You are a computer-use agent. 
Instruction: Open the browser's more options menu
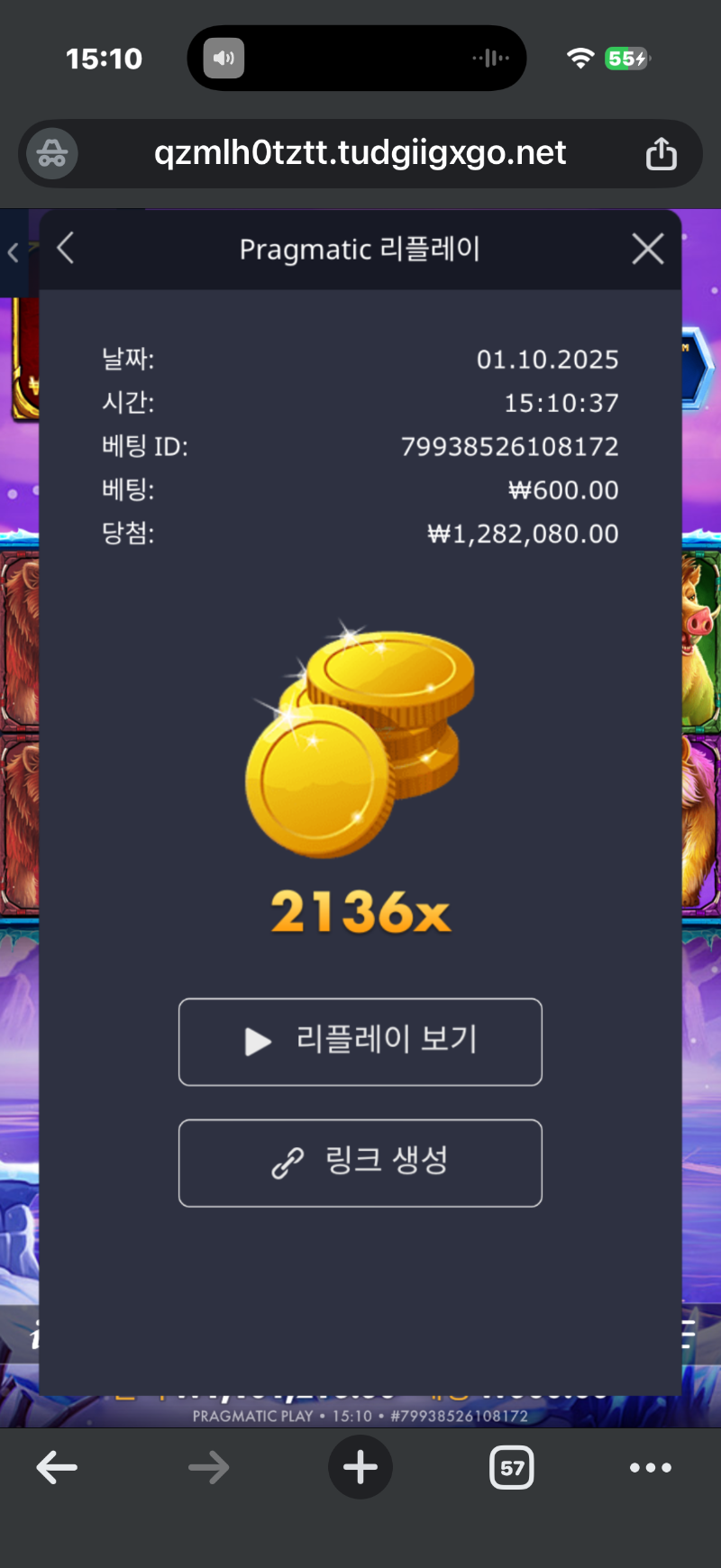[650, 1468]
